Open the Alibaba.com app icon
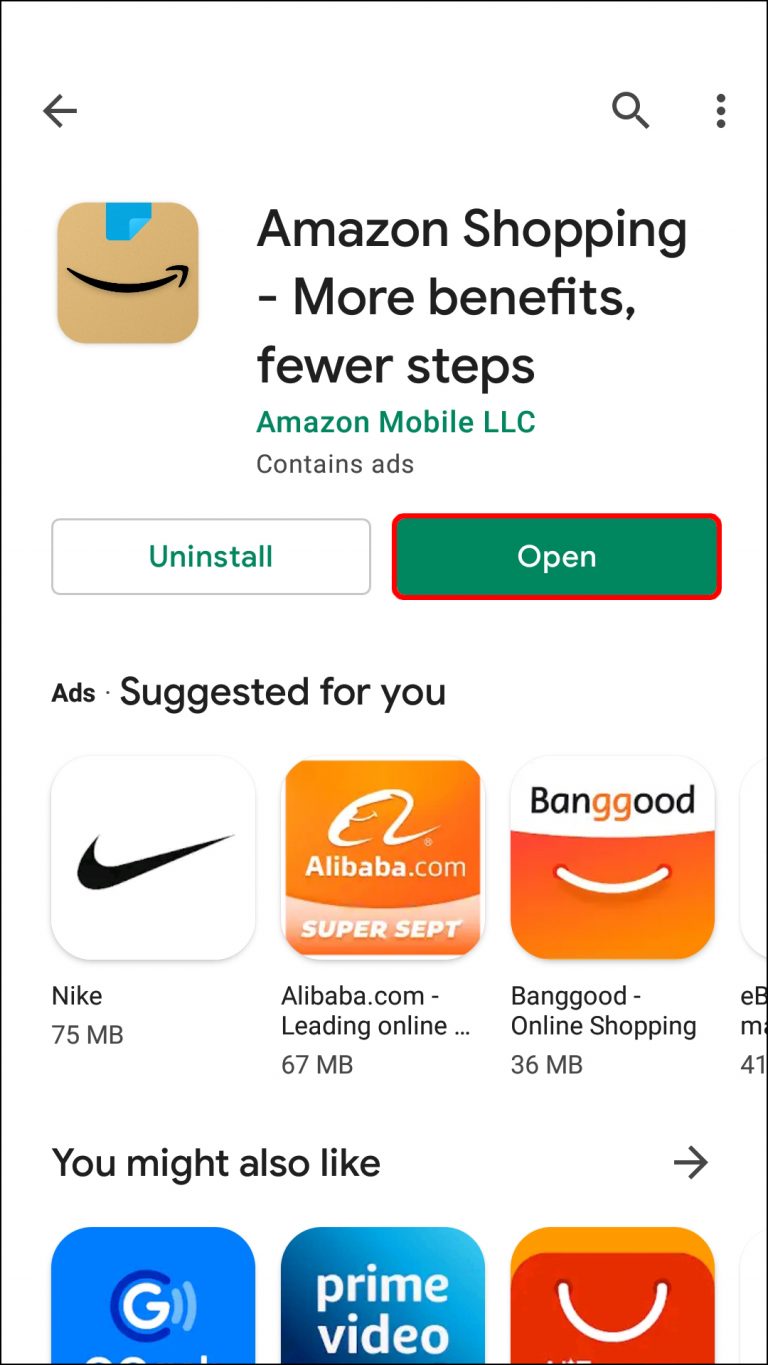This screenshot has width=768, height=1365. coord(383,858)
